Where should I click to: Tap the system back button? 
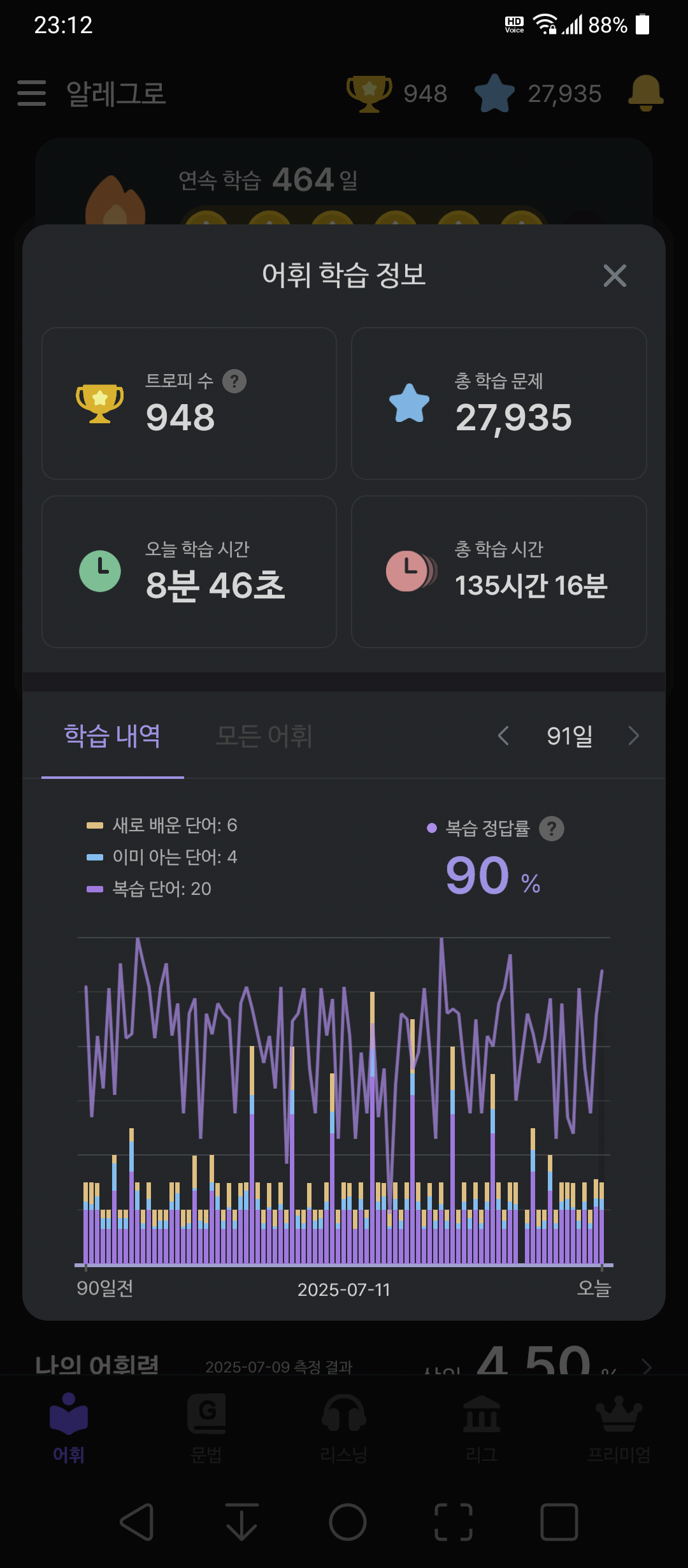pyautogui.click(x=137, y=1522)
